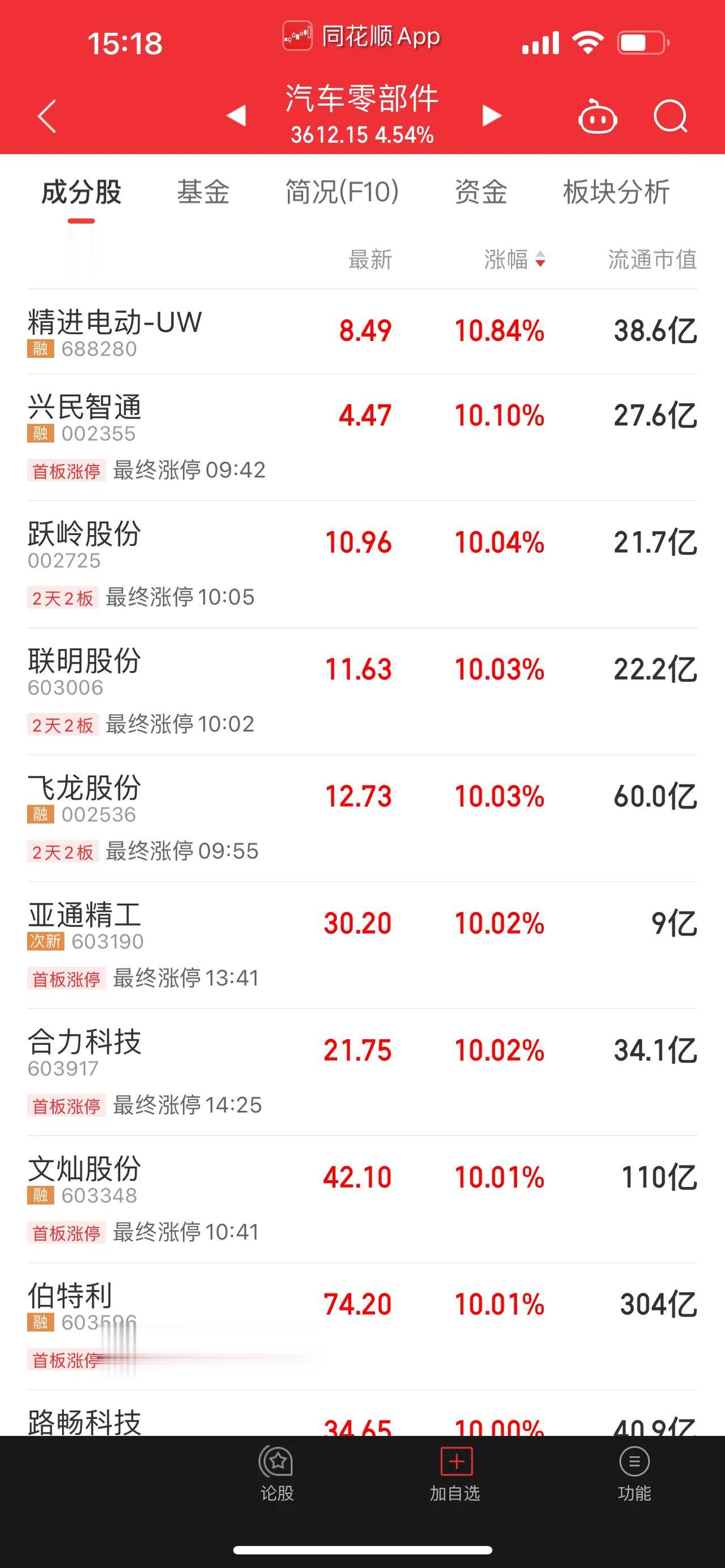Viewport: 725px width, 1568px height.
Task: Return to 同花顺 App via status bar pill
Action: pyautogui.click(x=361, y=36)
